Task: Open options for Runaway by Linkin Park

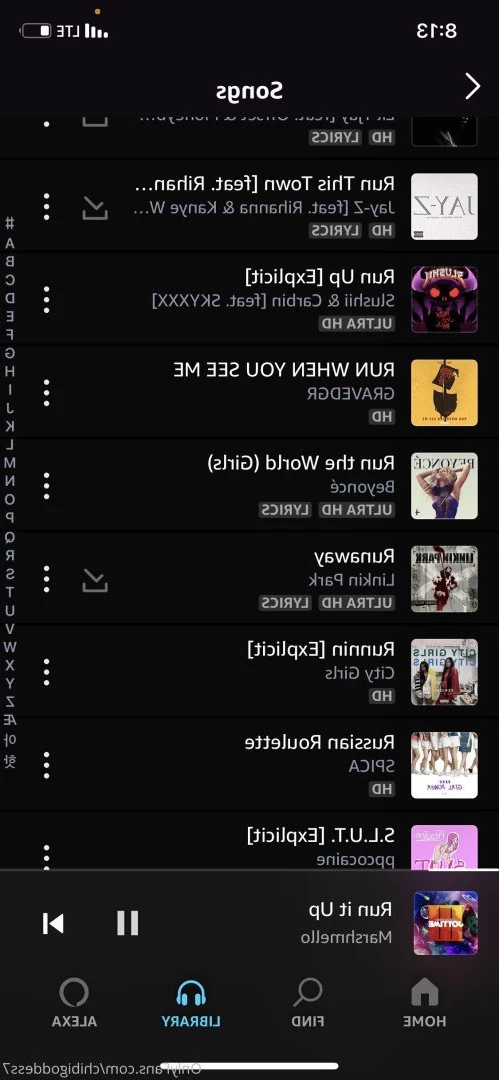Action: tap(46, 579)
